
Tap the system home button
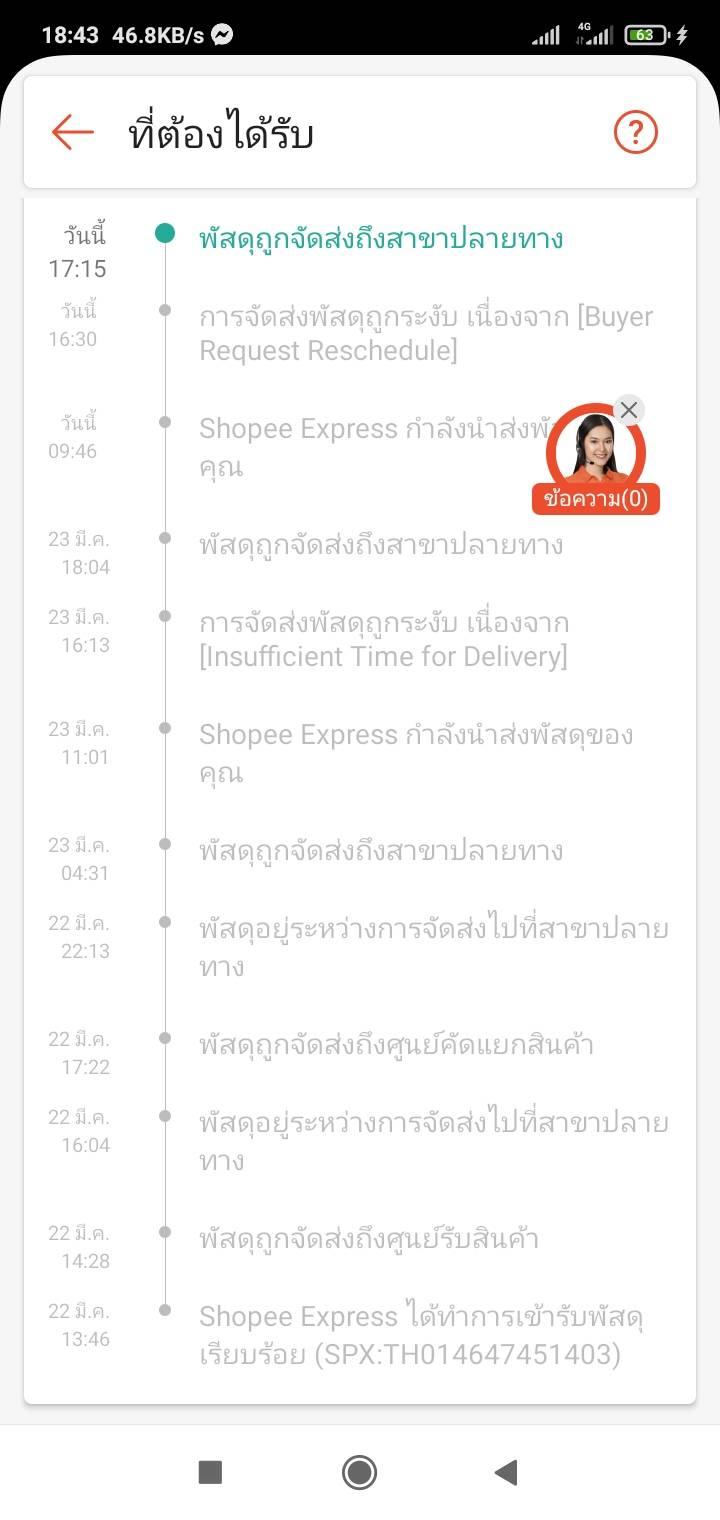[359, 1472]
